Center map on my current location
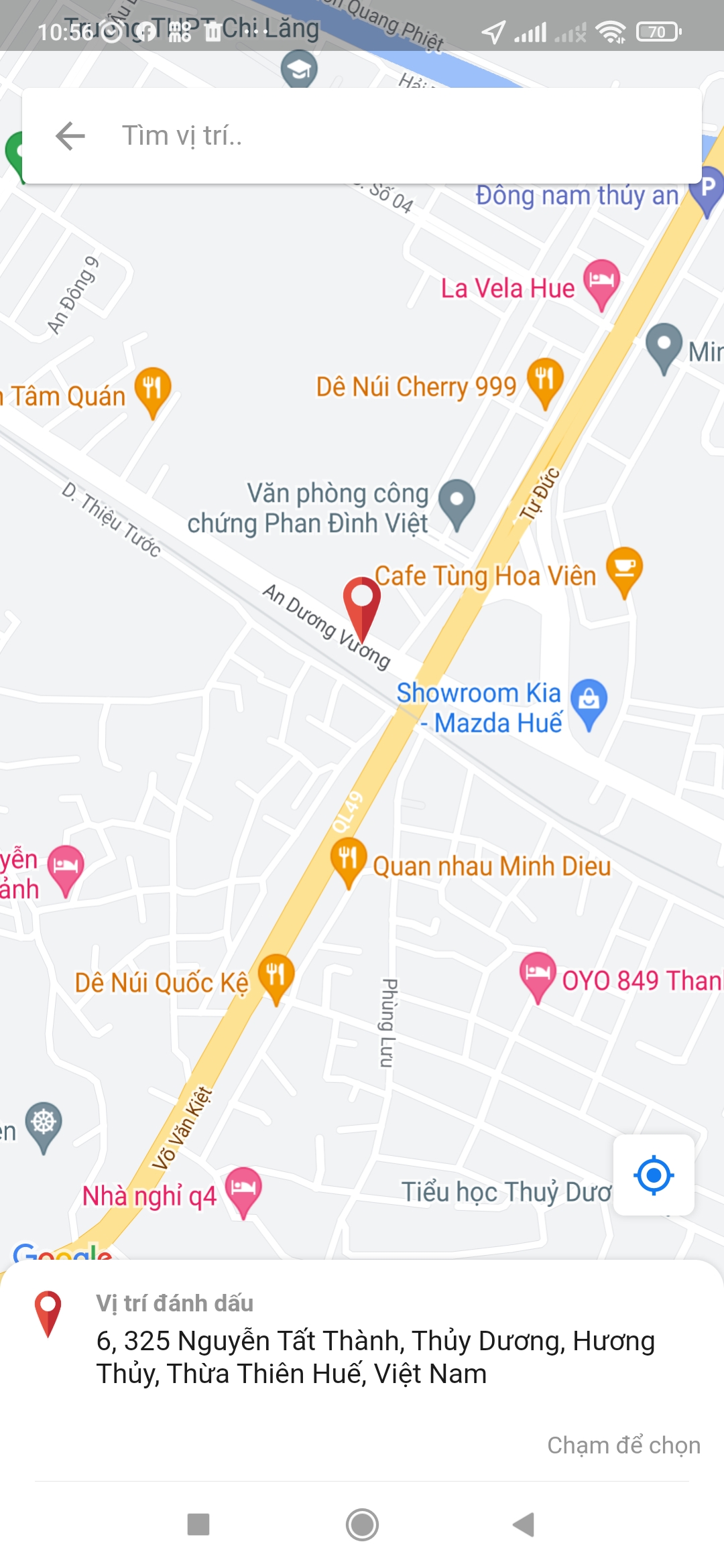Viewport: 724px width, 1568px height. tap(654, 1175)
